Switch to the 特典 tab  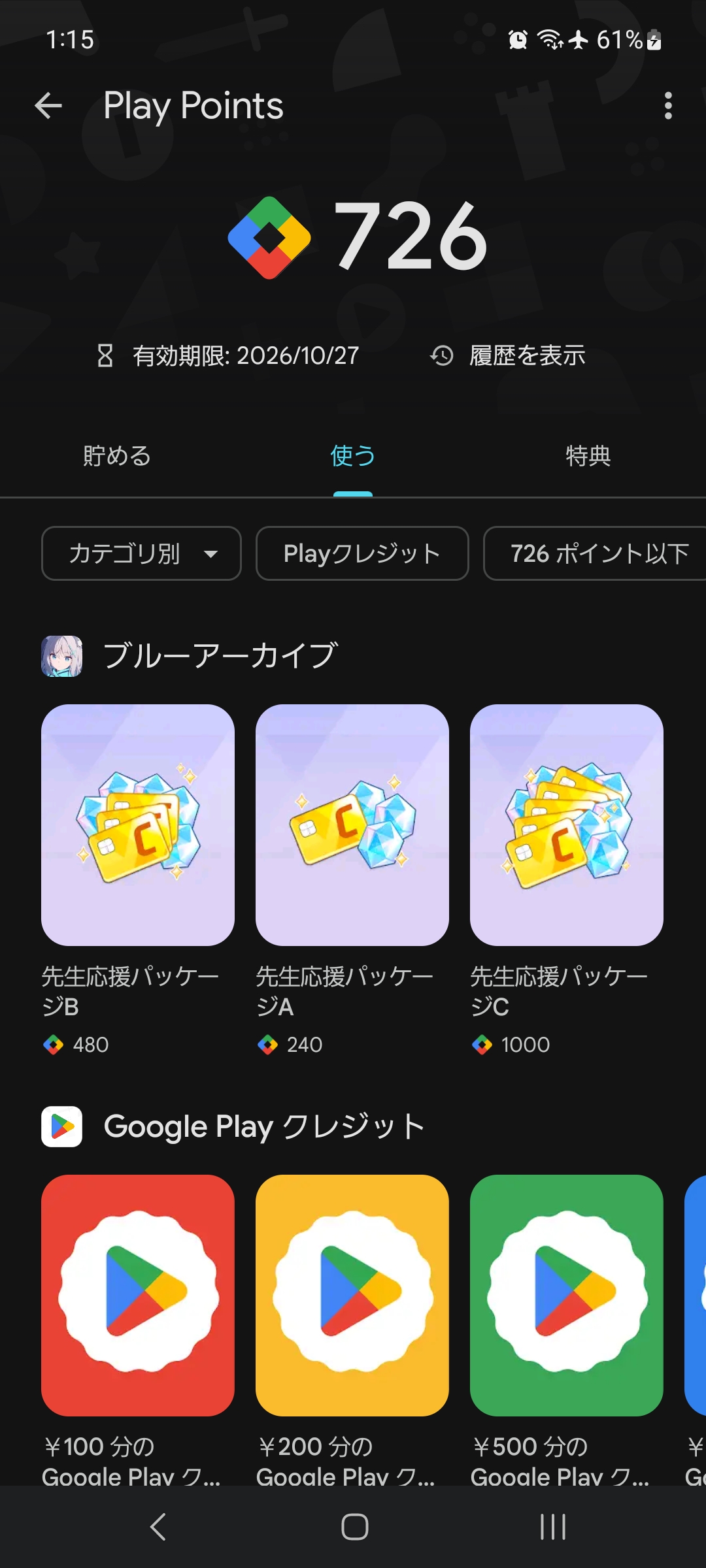click(588, 456)
